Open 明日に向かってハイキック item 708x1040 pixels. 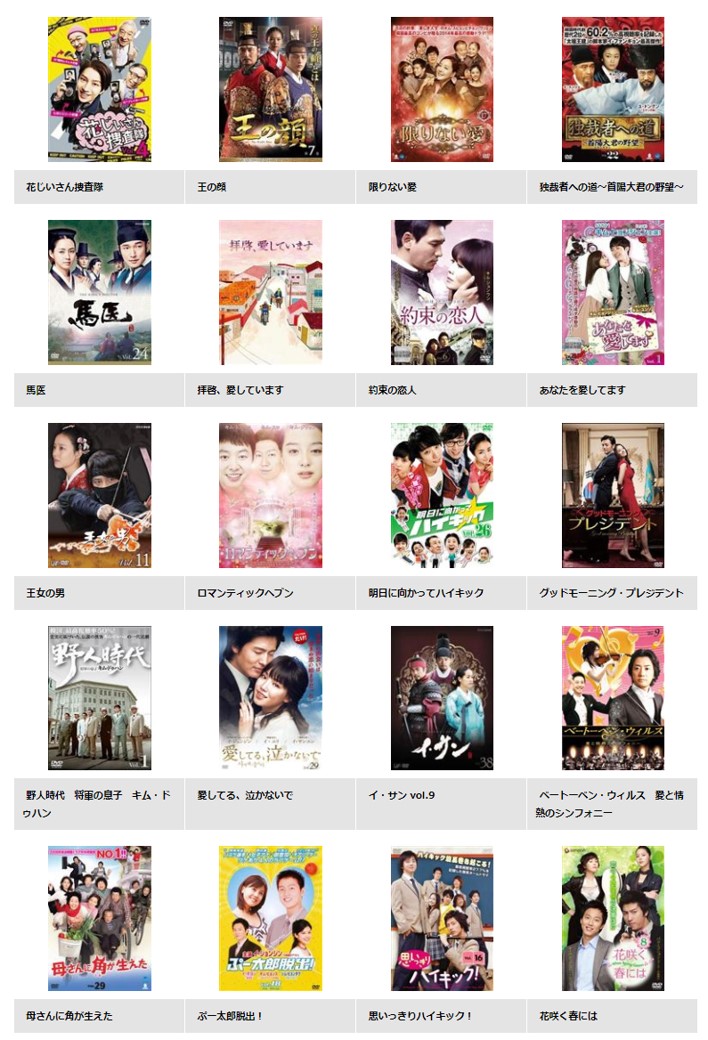click(441, 495)
